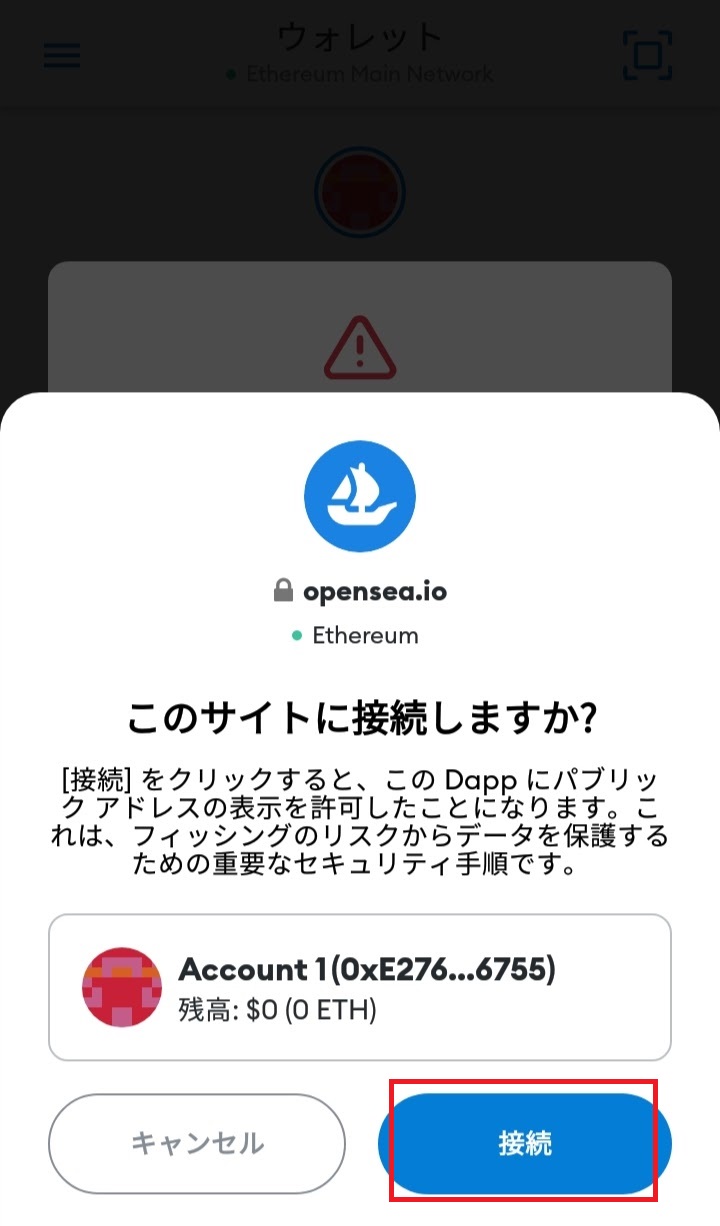Click the green Ethereum network dot
Viewport: 720px width, 1226px height.
point(296,635)
